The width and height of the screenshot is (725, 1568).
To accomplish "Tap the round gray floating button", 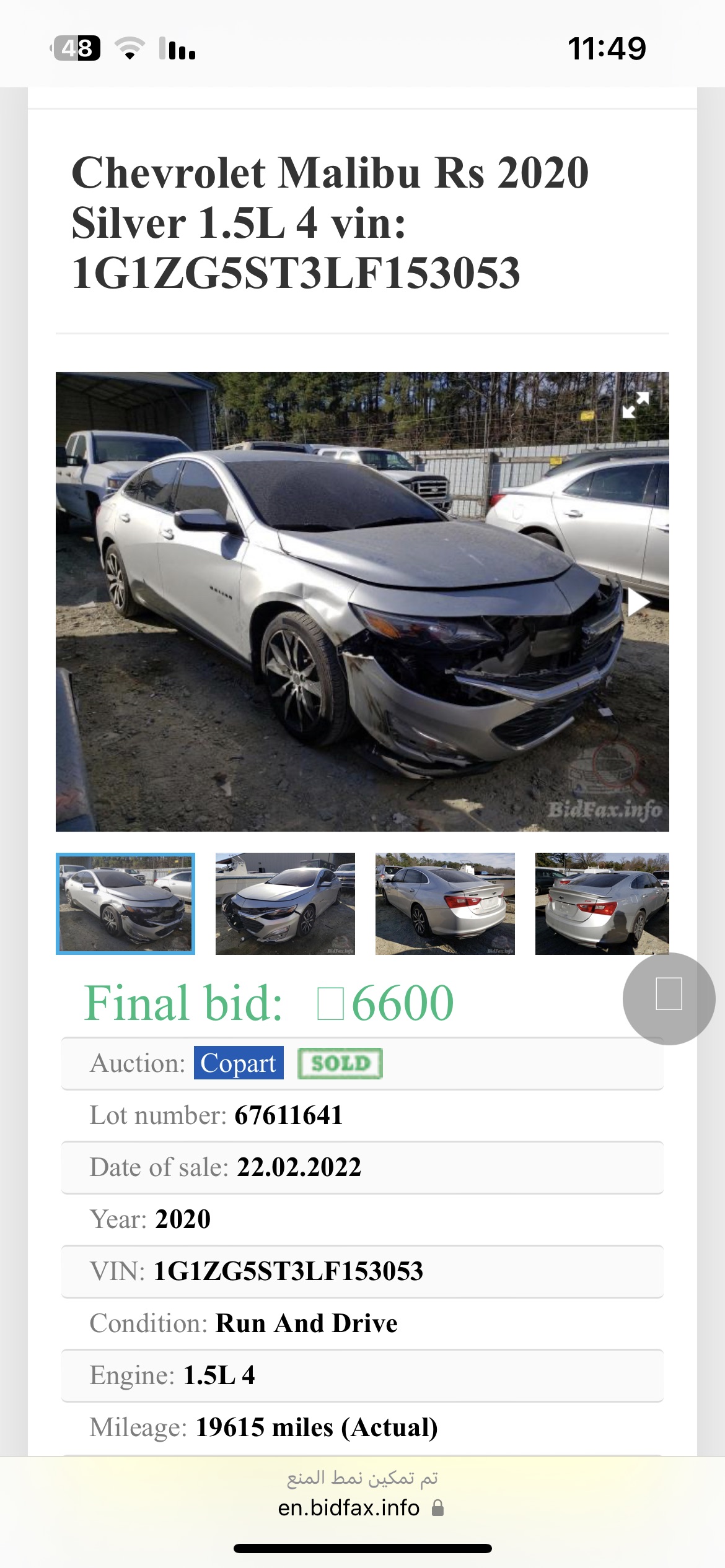I will pos(669,998).
